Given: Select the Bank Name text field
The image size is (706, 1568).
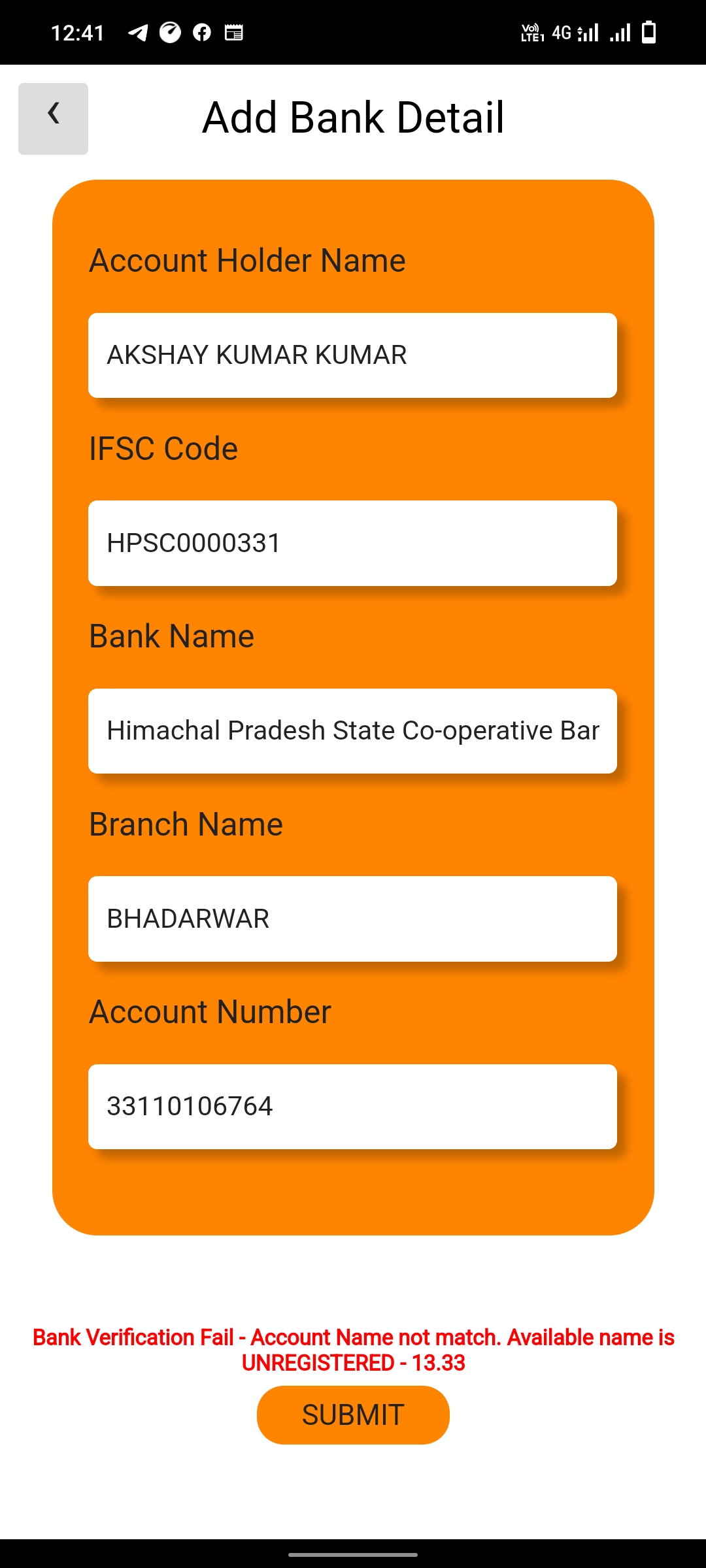Looking at the screenshot, I should (352, 731).
